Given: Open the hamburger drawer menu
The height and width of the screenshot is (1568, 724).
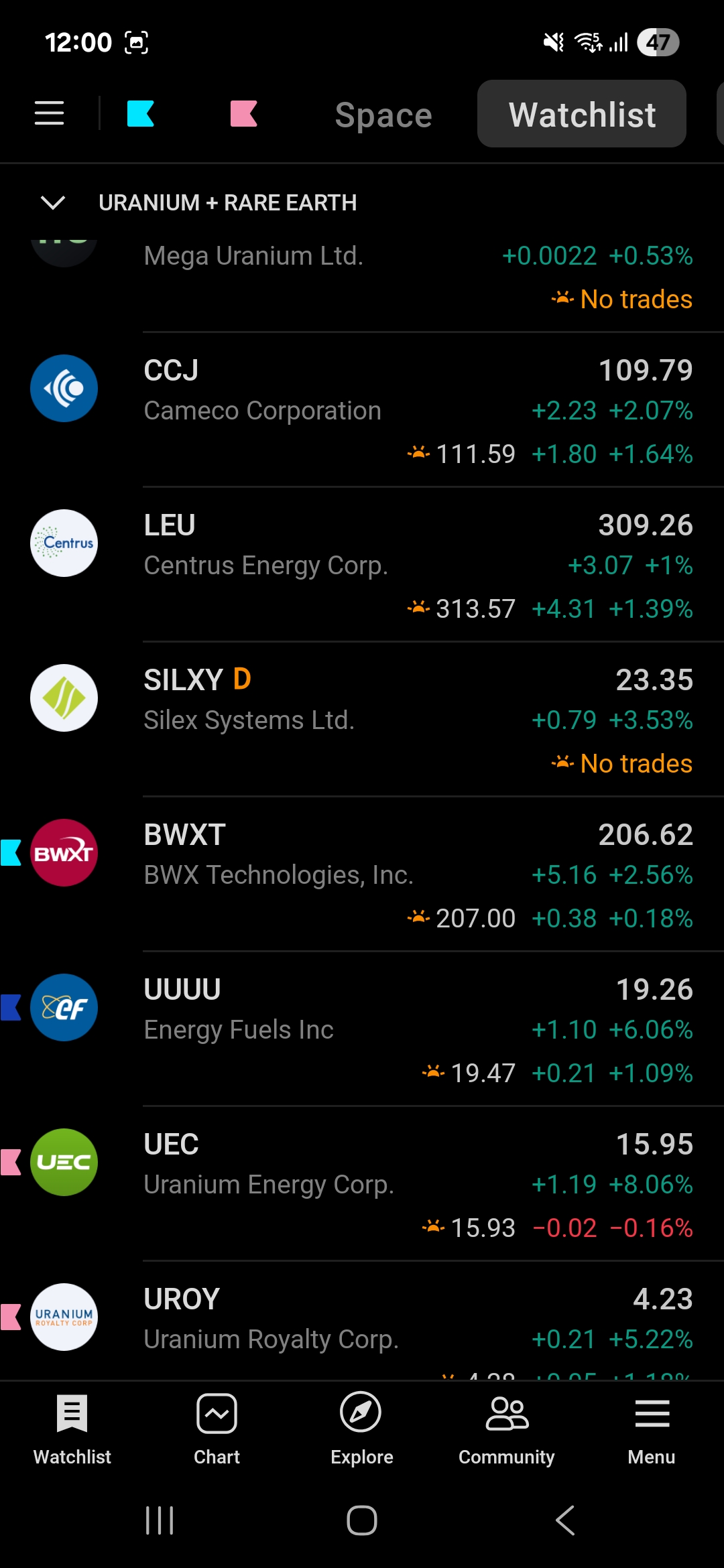Looking at the screenshot, I should pyautogui.click(x=49, y=113).
